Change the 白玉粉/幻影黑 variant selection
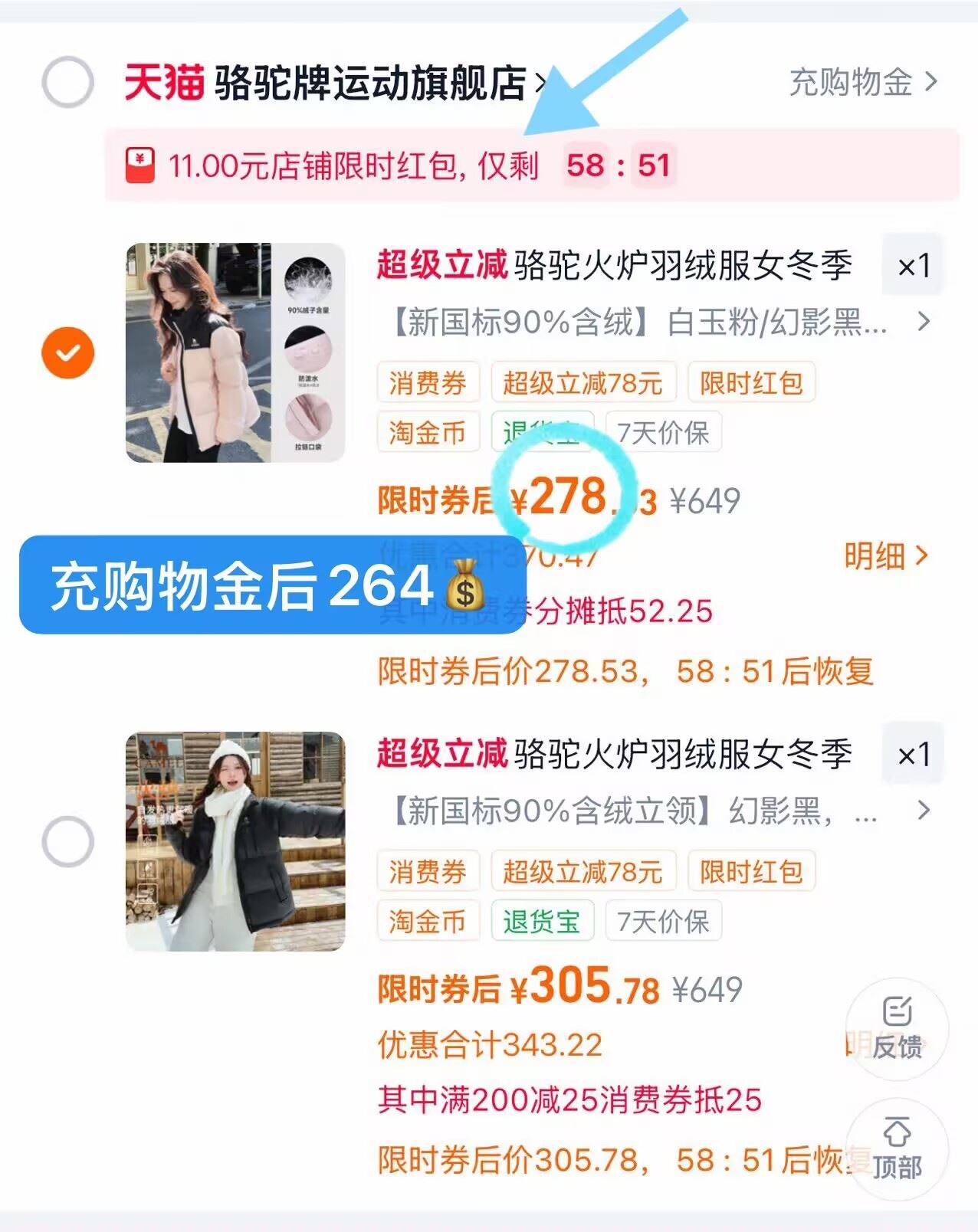Viewport: 978px width, 1232px height. [x=659, y=323]
